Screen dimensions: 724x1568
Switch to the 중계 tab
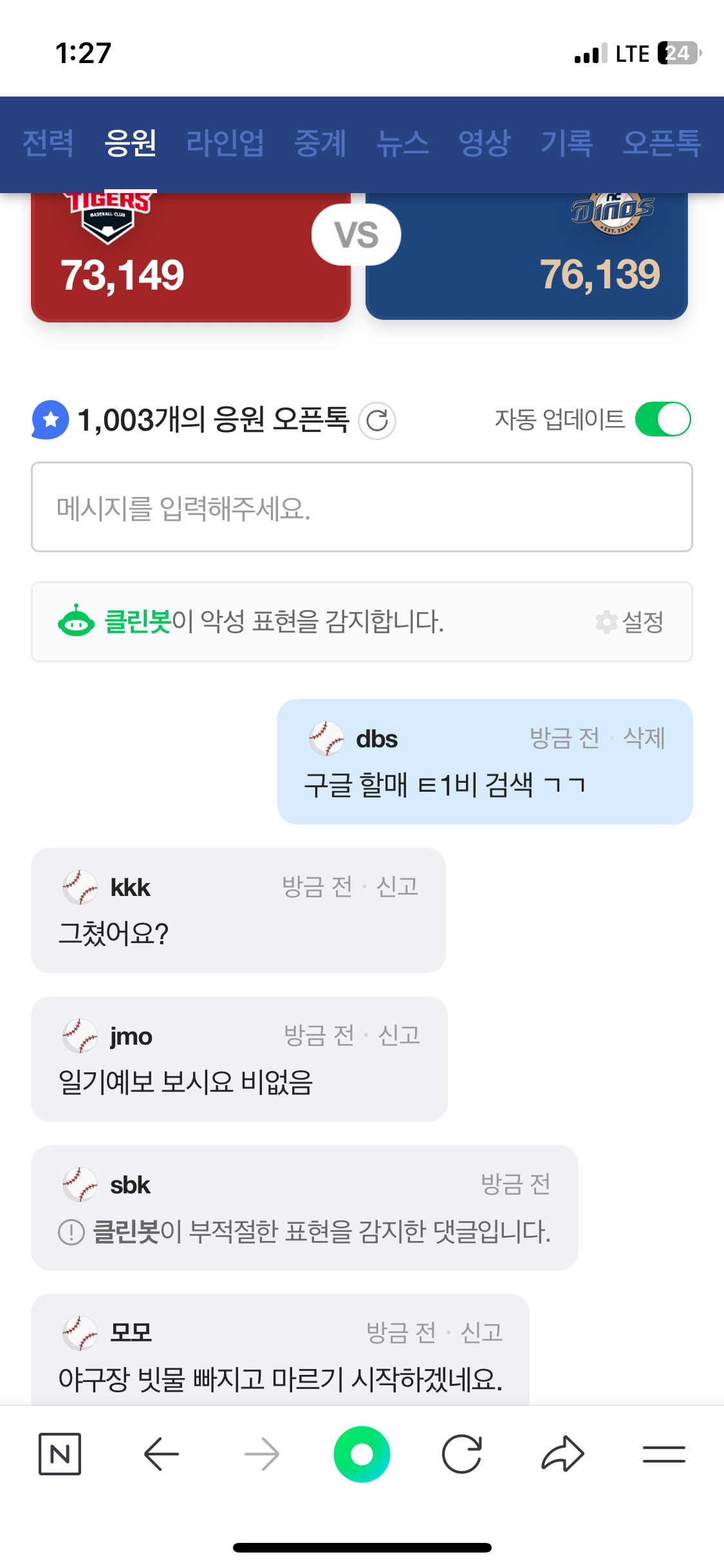tap(320, 143)
